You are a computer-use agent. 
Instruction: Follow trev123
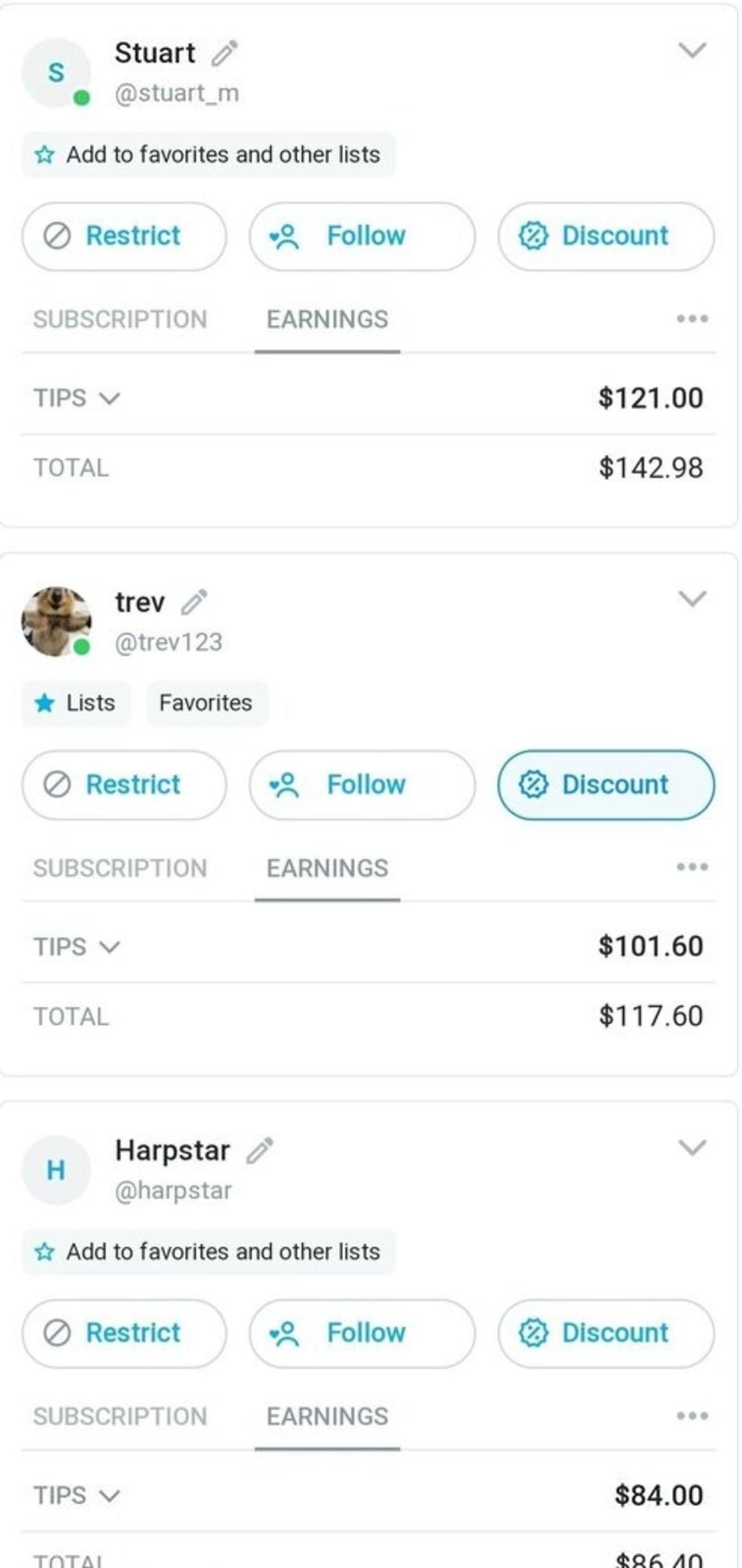(362, 785)
